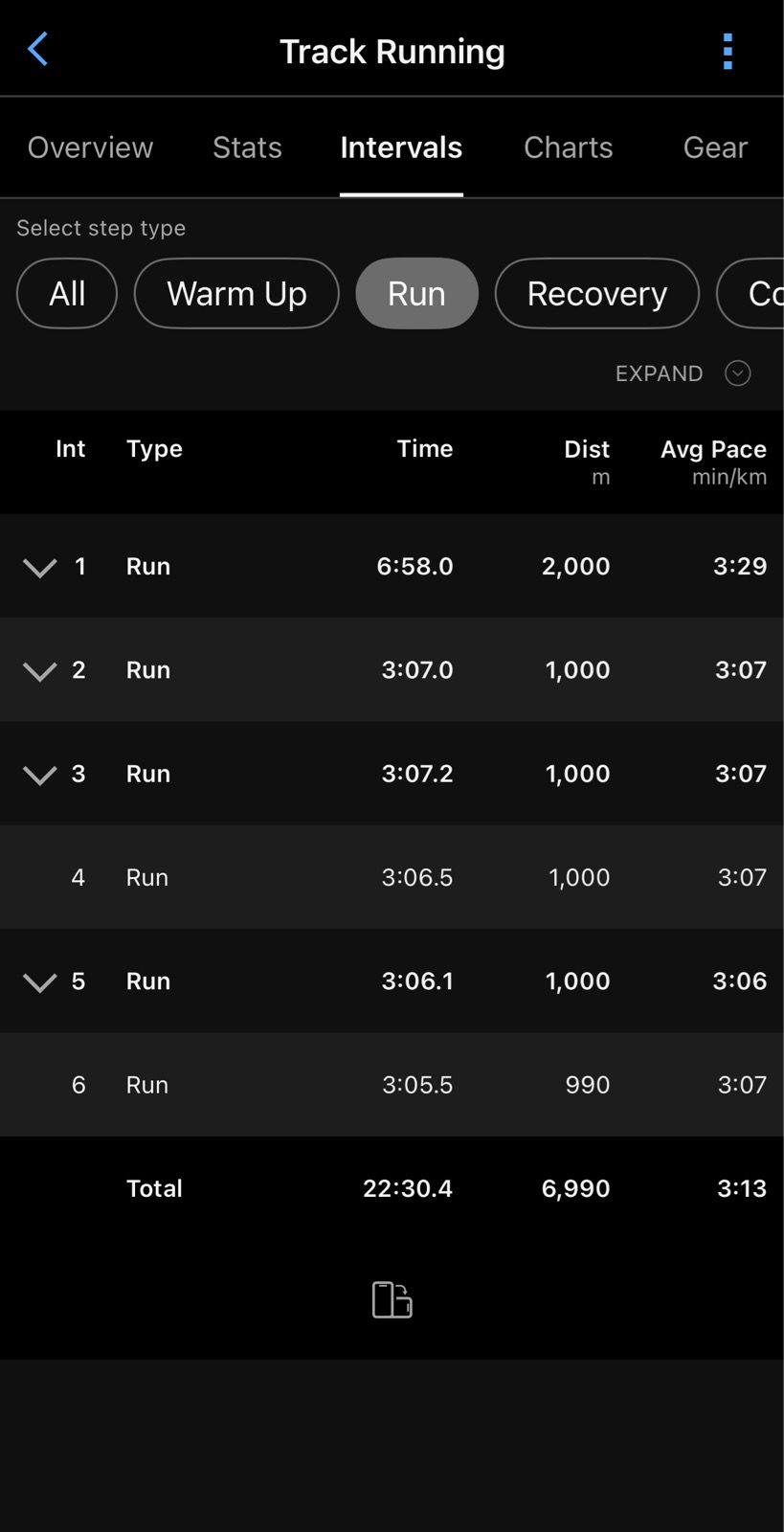Tap the device rotate icon below the table
Image resolution: width=784 pixels, height=1532 pixels.
392,1299
